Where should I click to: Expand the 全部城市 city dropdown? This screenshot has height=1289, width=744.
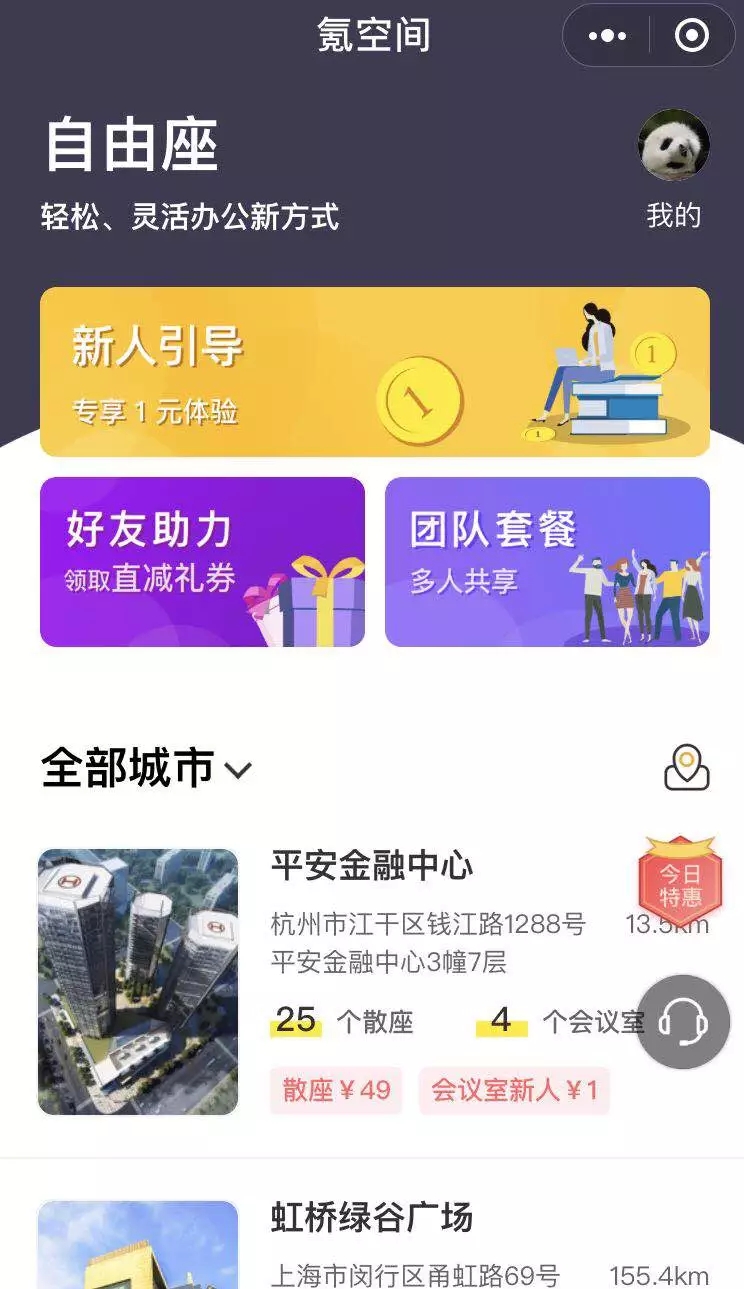tap(146, 769)
